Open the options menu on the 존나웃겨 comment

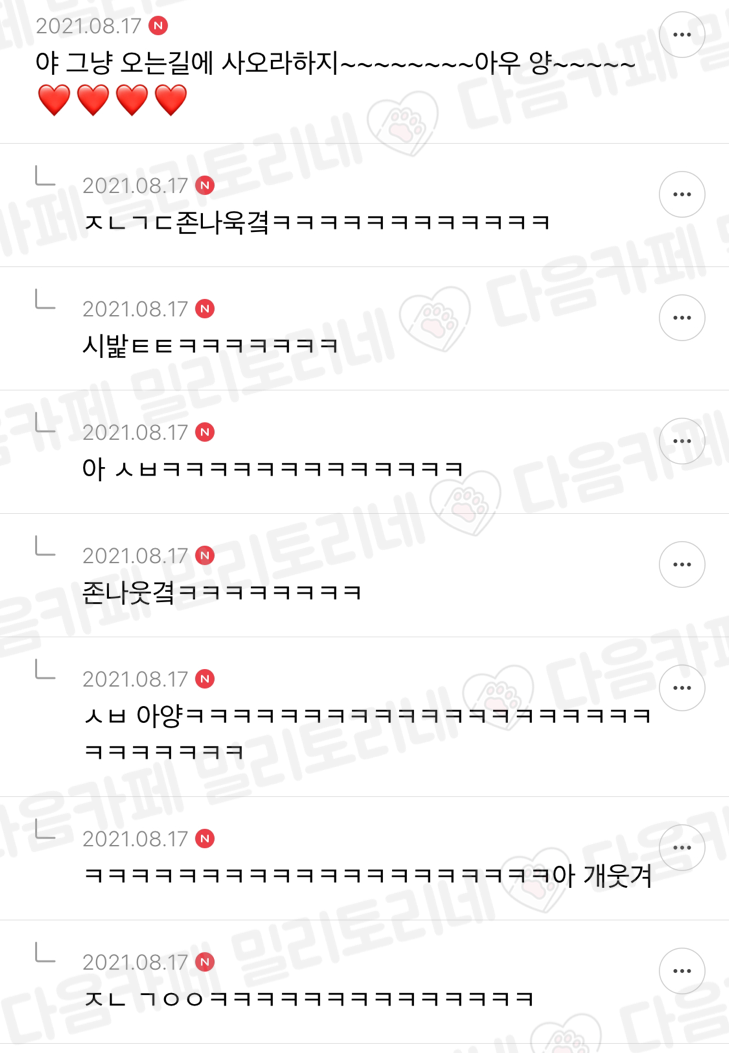(682, 564)
